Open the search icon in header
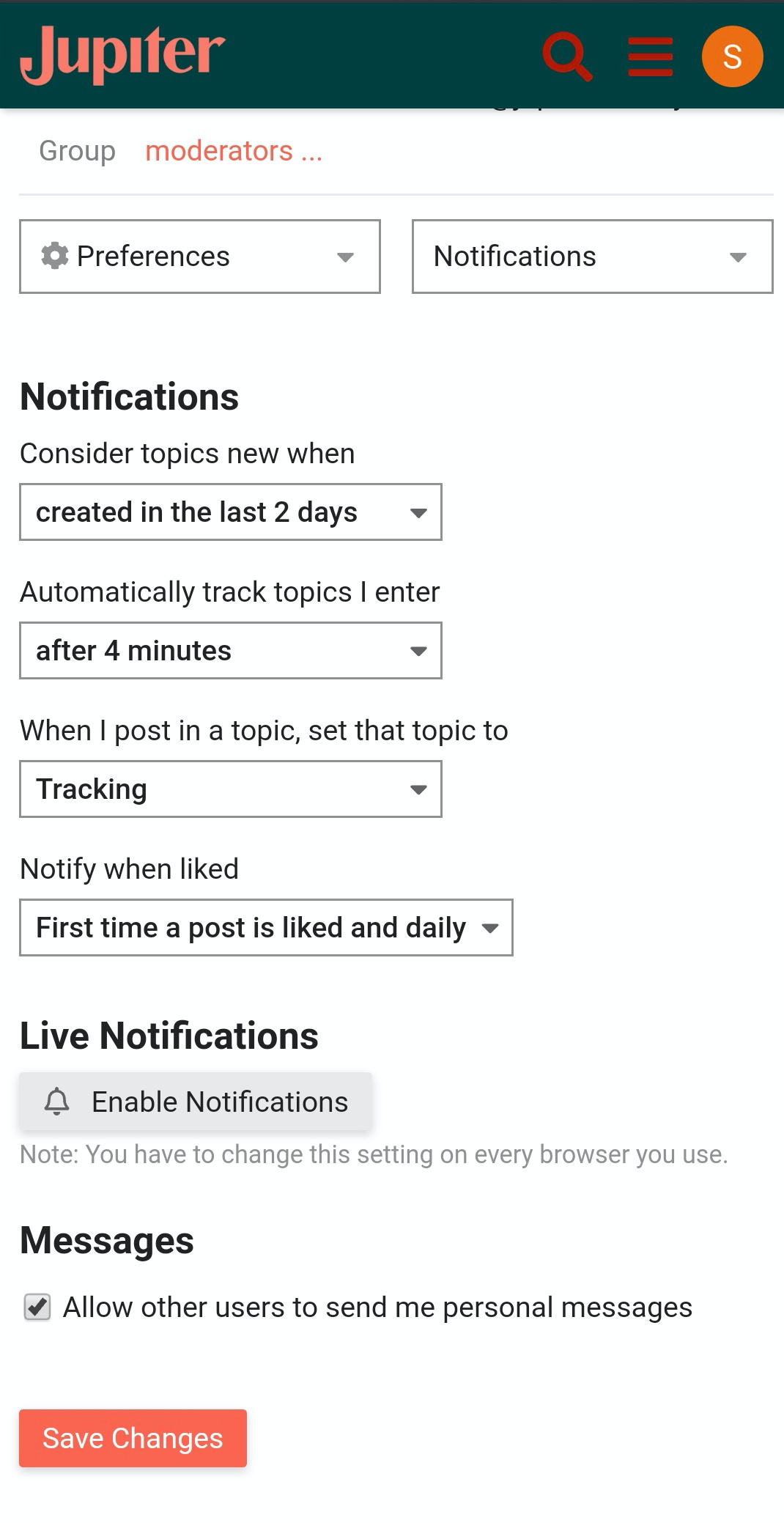This screenshot has width=784, height=1523. pyautogui.click(x=566, y=56)
